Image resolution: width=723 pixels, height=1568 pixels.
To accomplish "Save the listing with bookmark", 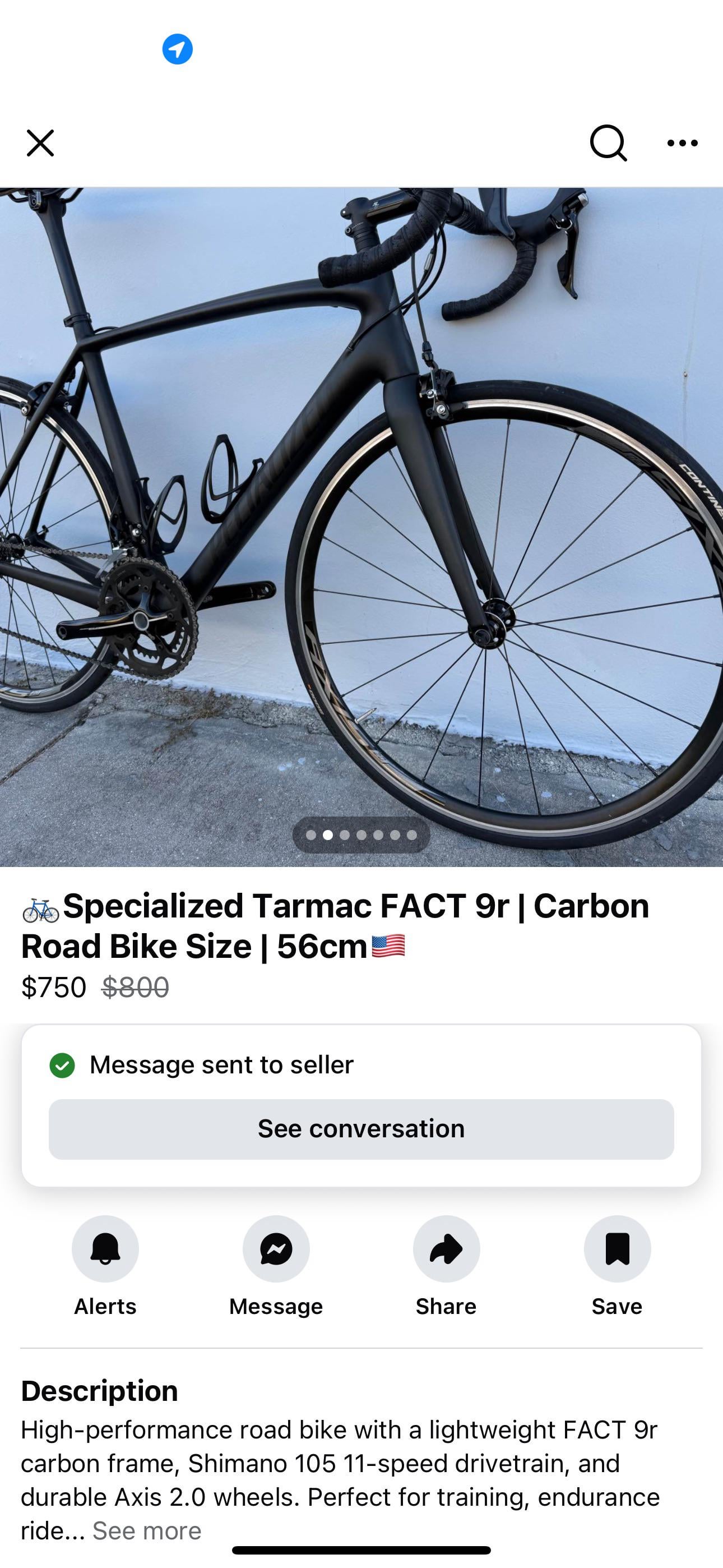I will (617, 1249).
